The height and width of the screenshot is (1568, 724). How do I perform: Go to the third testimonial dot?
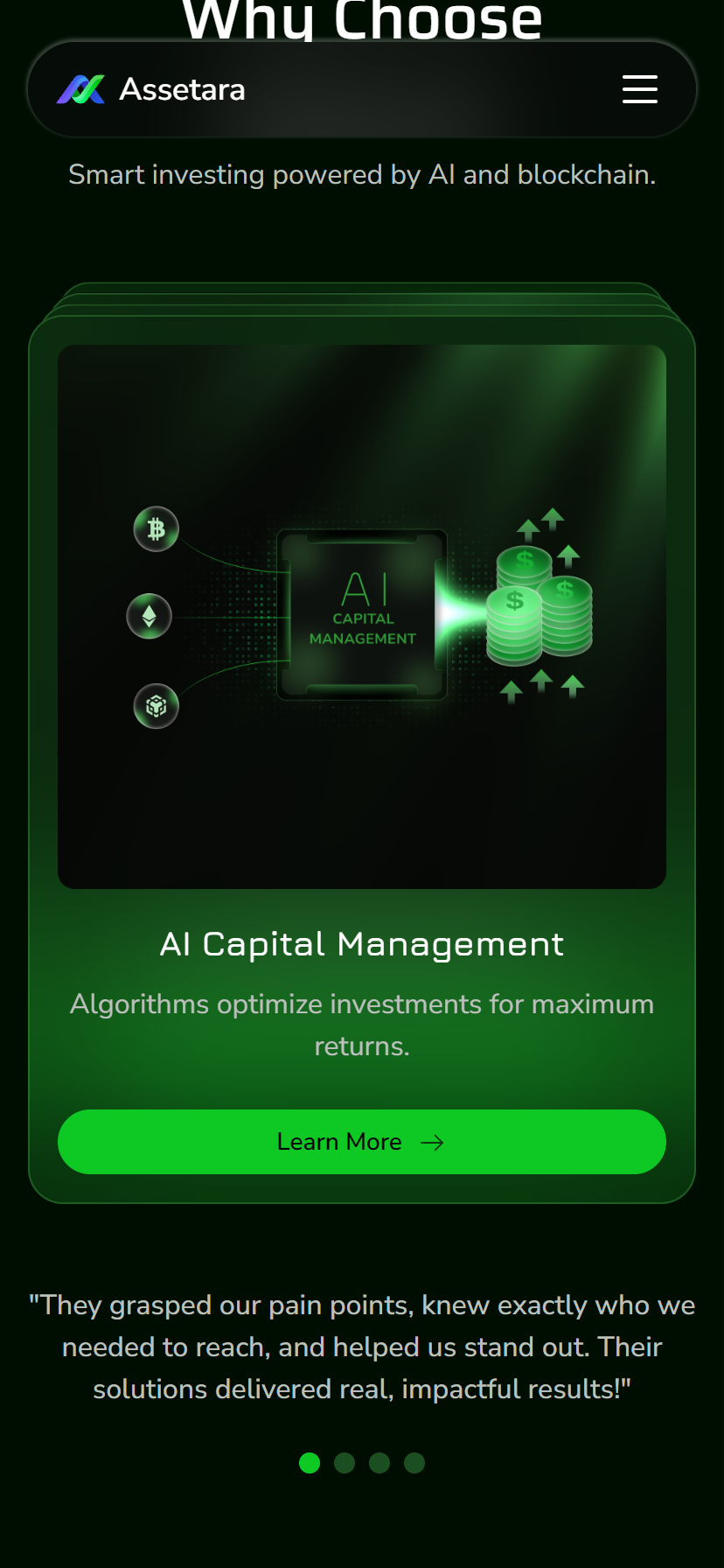(379, 1463)
